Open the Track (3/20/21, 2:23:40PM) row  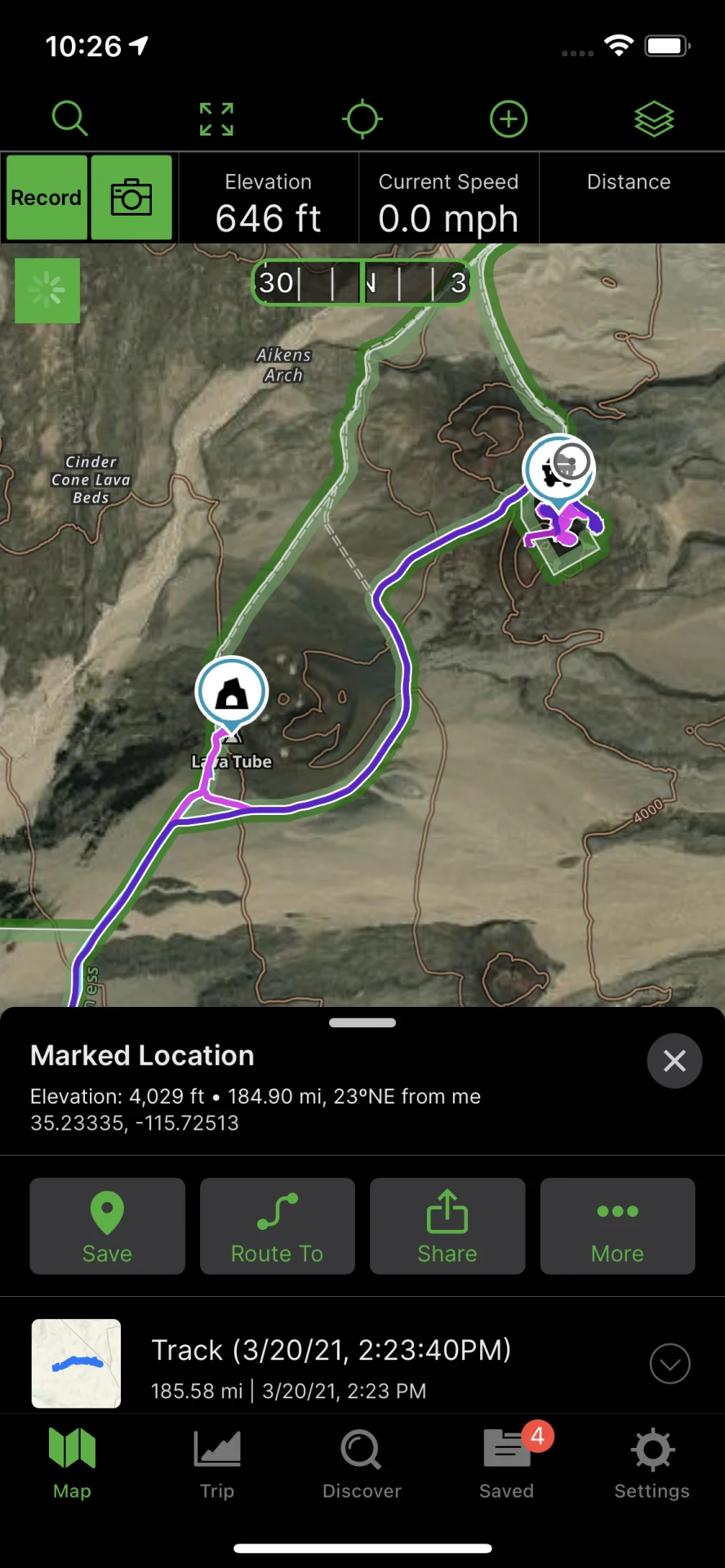(331, 1364)
